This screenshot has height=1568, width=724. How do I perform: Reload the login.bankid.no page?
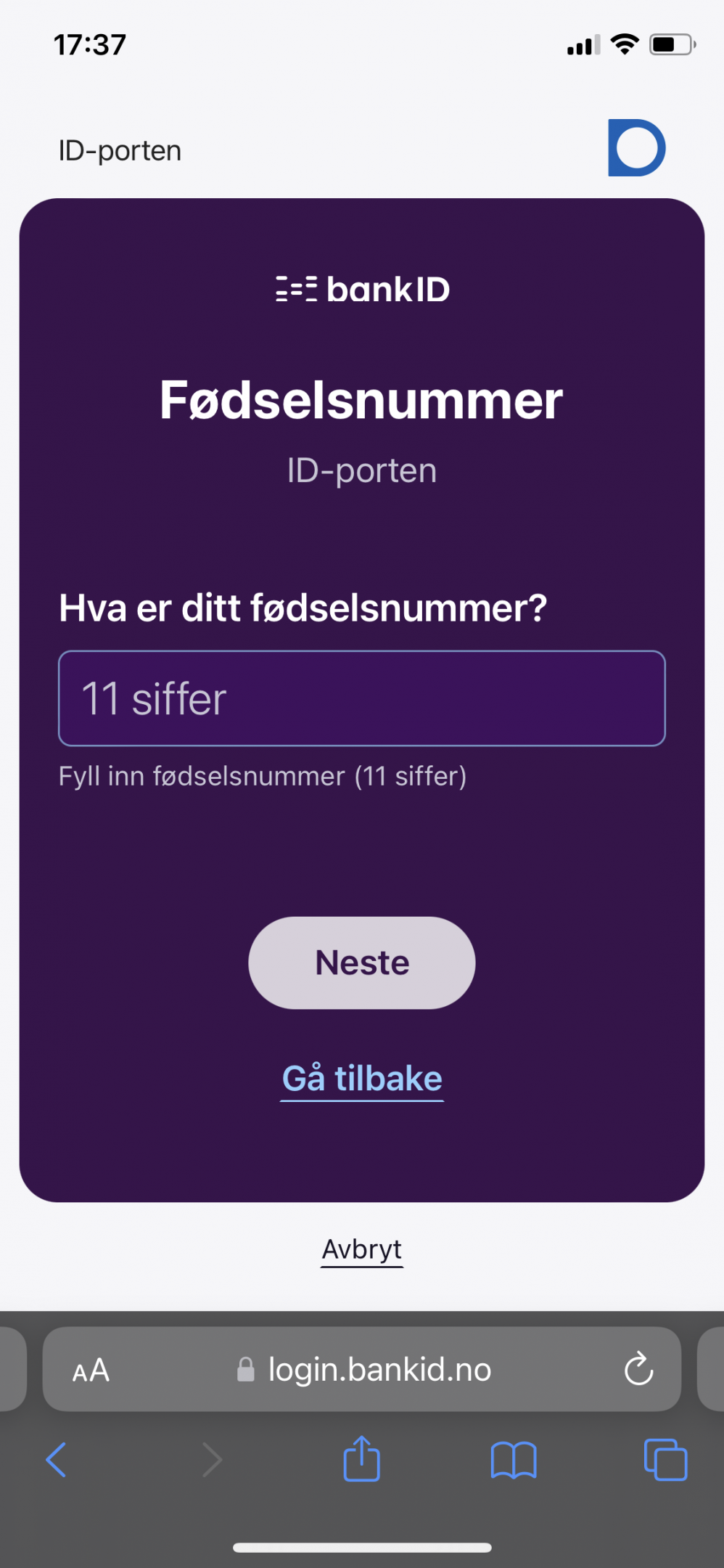click(x=638, y=1369)
